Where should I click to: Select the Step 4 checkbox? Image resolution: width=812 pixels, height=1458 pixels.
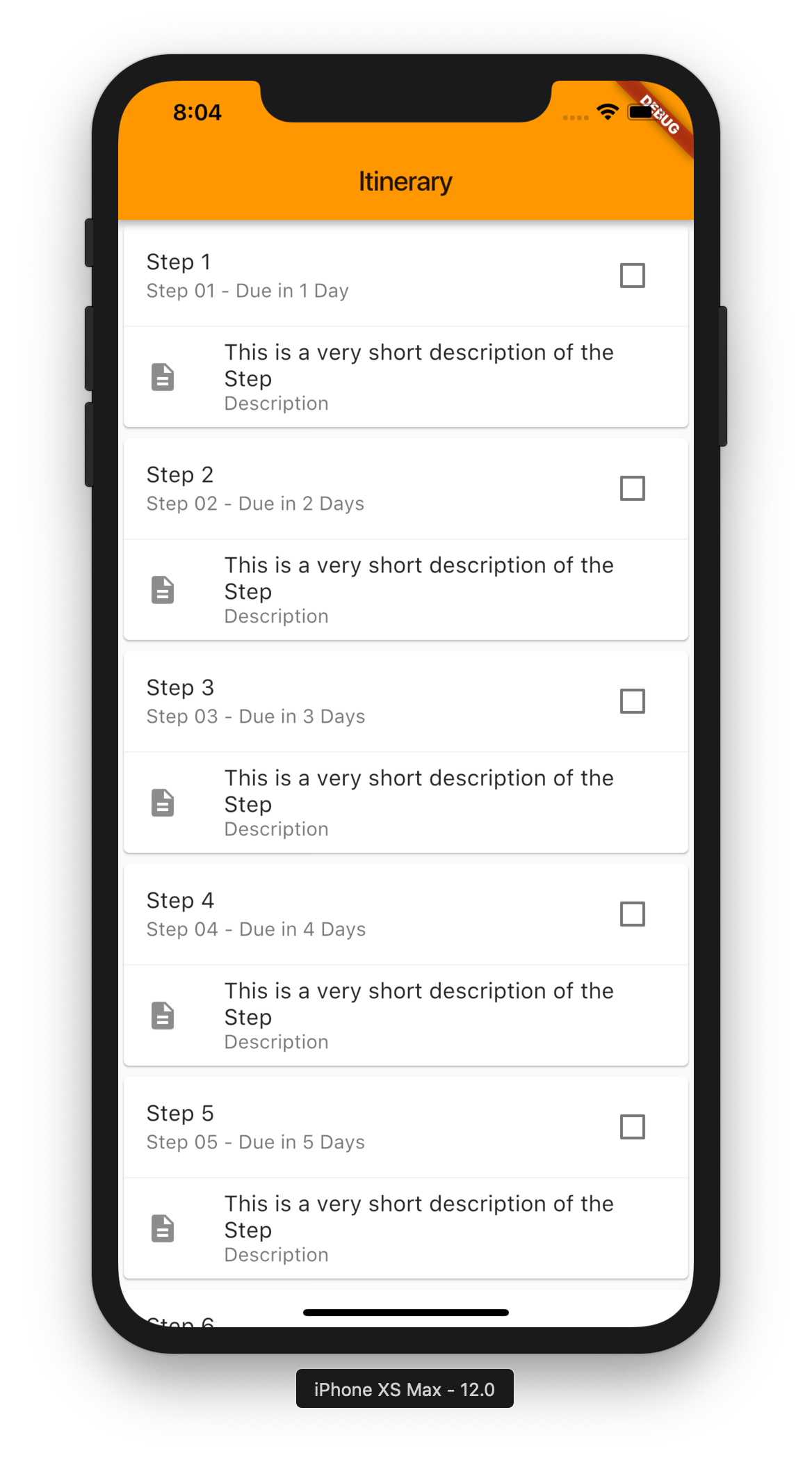[x=632, y=914]
